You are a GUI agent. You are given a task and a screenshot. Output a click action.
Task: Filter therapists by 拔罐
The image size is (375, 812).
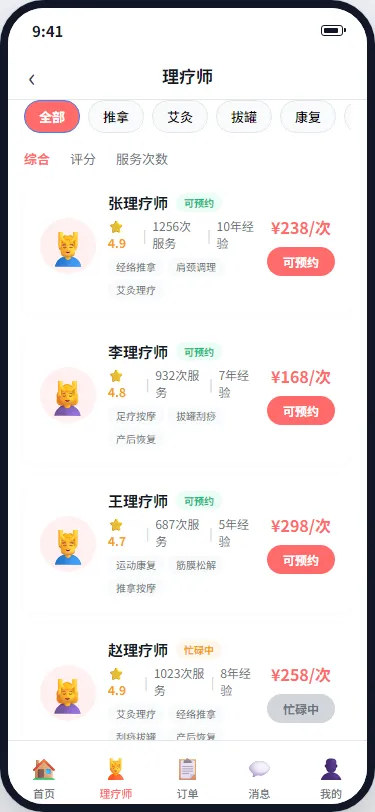click(244, 117)
